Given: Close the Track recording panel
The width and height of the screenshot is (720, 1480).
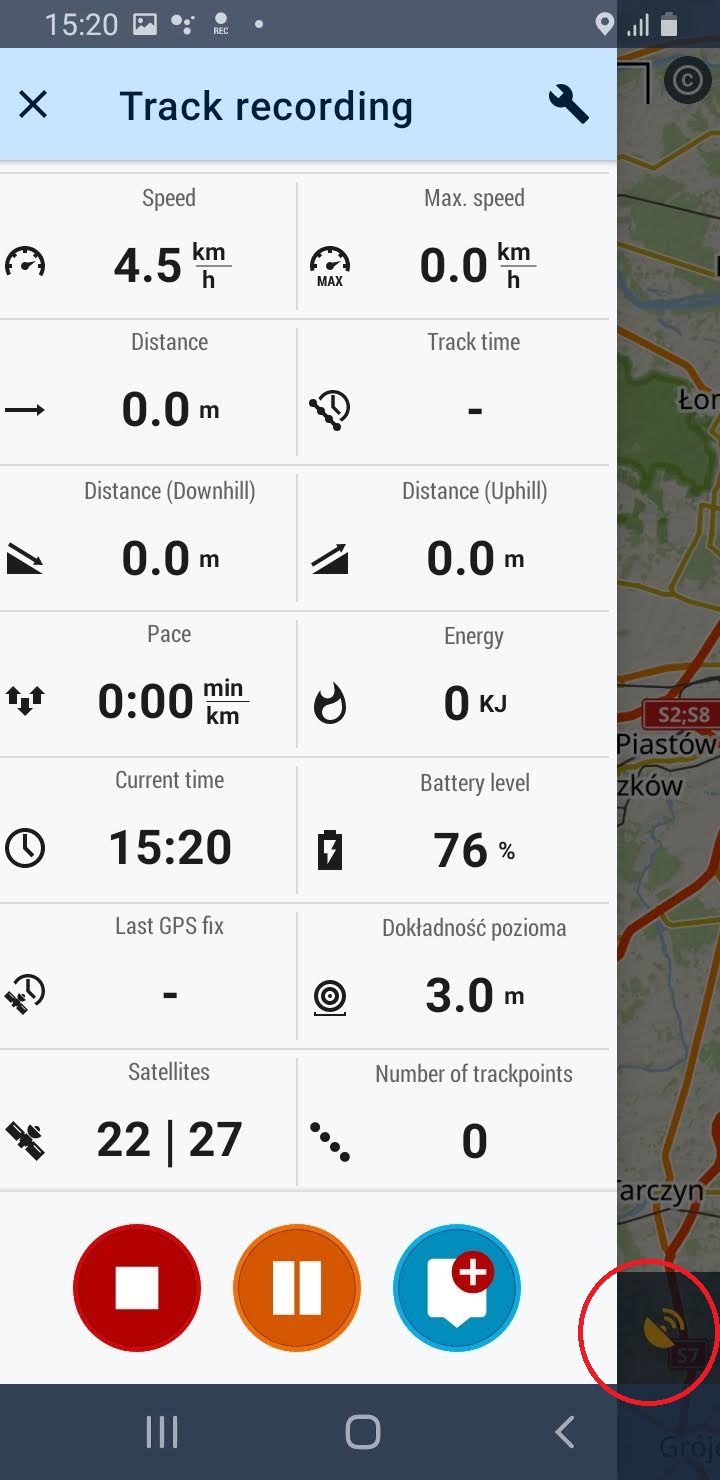Looking at the screenshot, I should (x=33, y=105).
